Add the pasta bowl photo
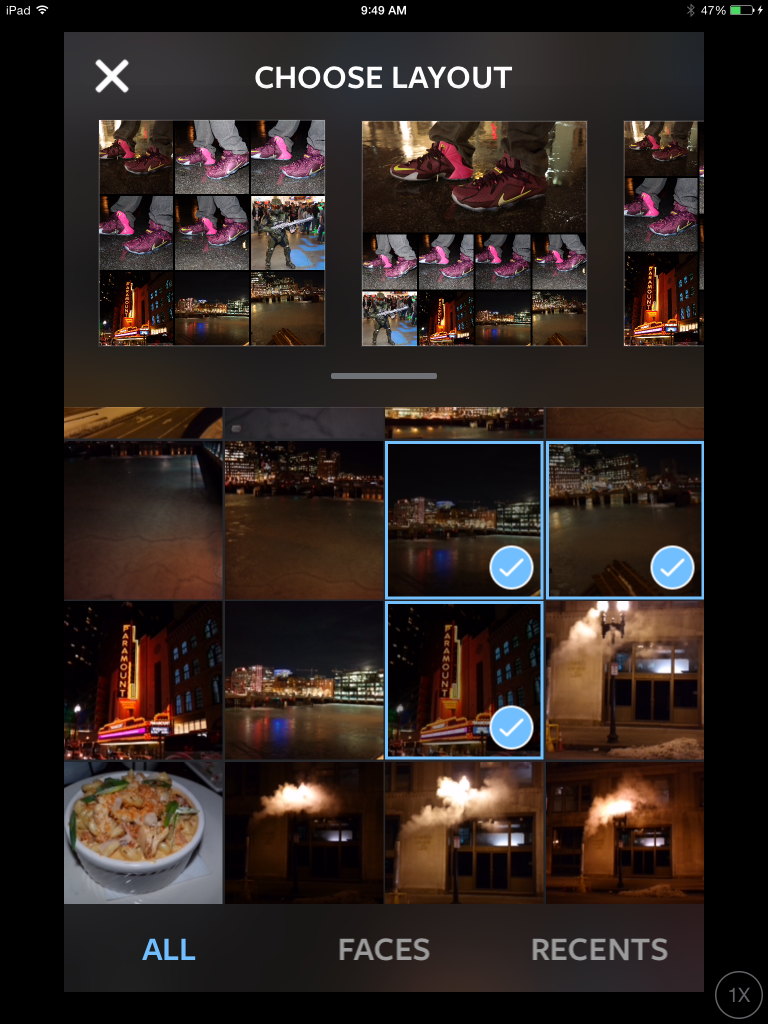The width and height of the screenshot is (768, 1024). (x=143, y=832)
